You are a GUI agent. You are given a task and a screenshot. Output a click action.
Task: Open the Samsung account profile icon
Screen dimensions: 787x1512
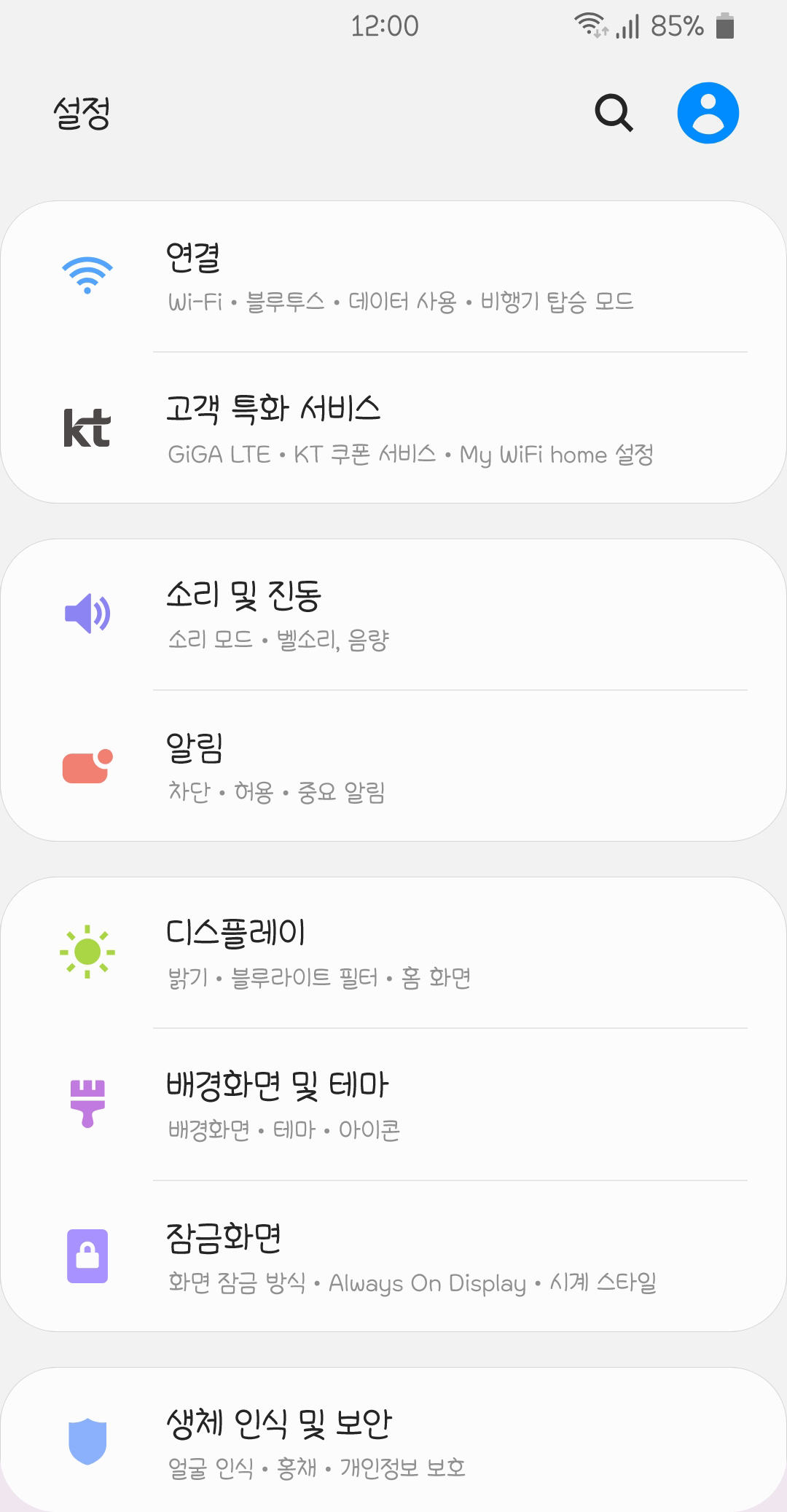(x=708, y=113)
